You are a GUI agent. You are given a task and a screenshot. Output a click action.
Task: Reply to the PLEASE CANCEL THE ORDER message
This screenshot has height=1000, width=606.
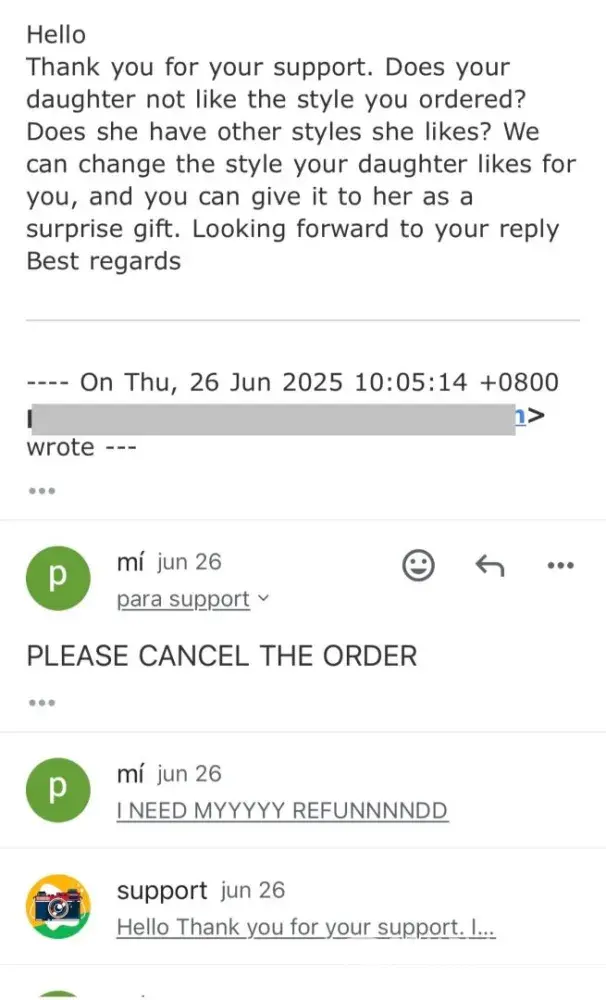point(488,566)
